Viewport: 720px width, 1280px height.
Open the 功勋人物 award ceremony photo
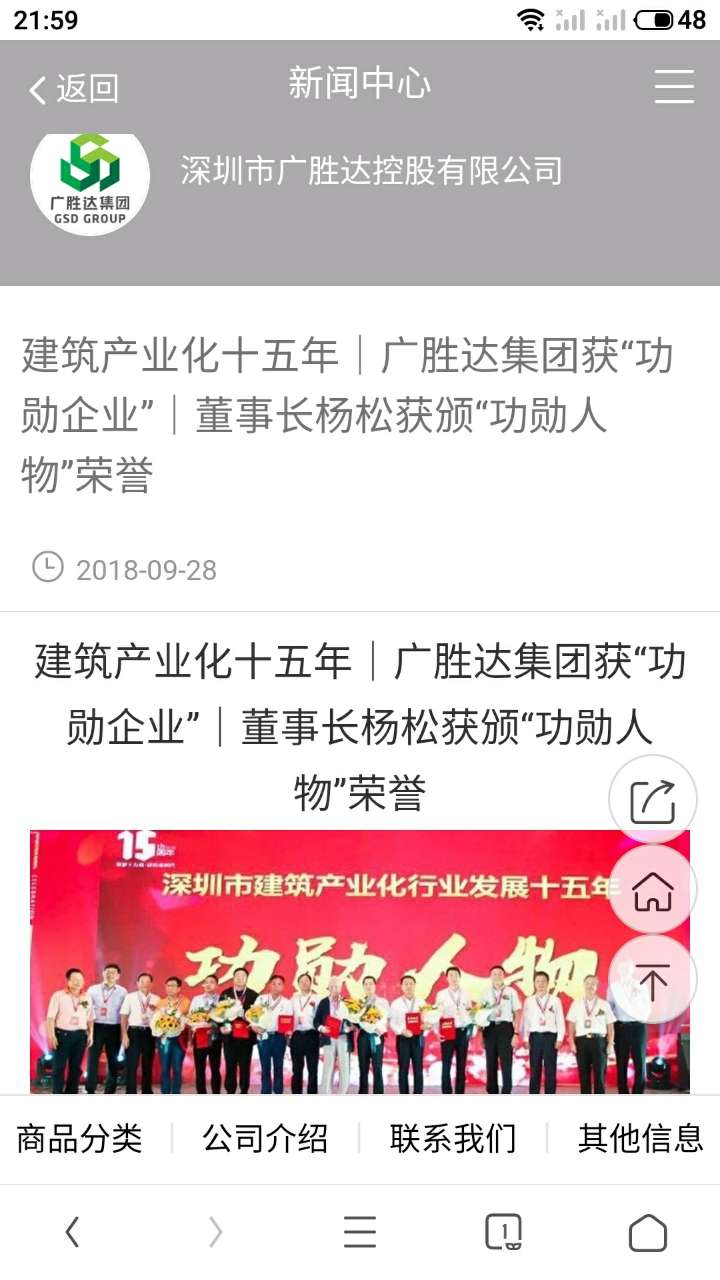pyautogui.click(x=320, y=960)
